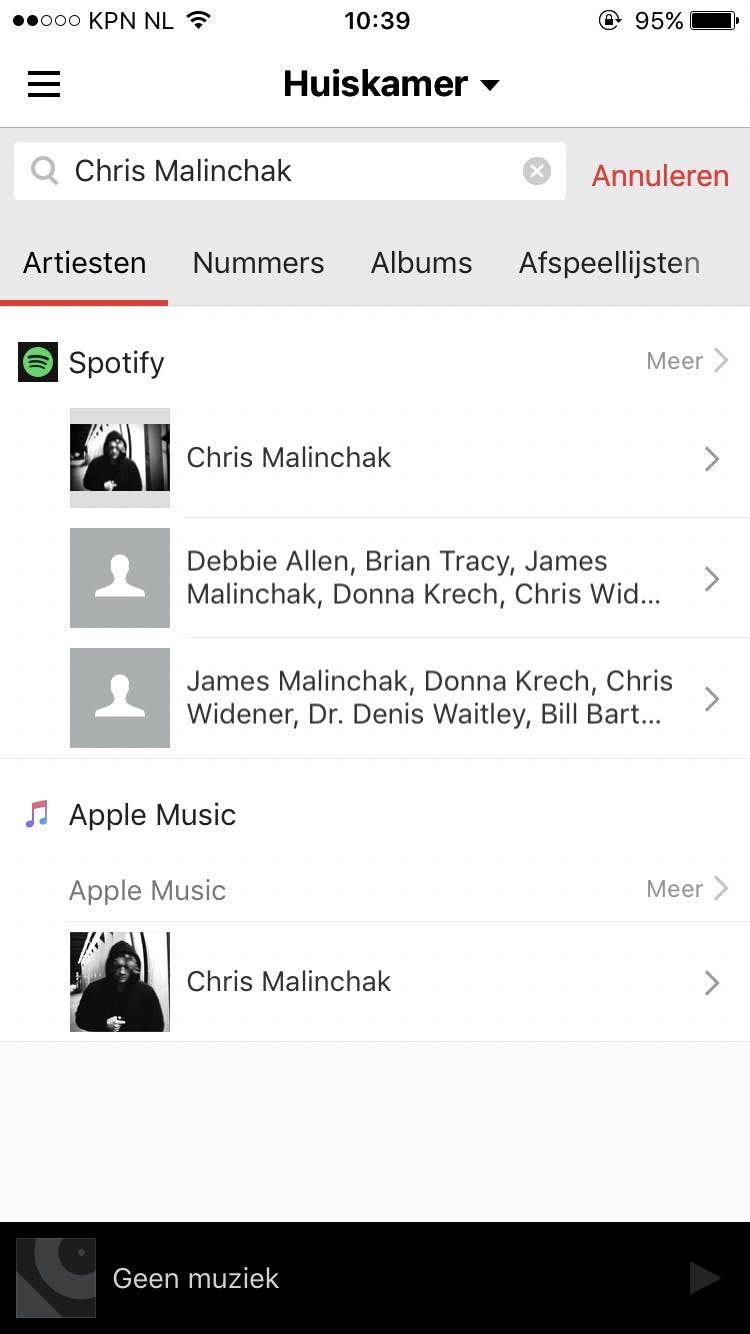
Task: Tap the play button in the player bar
Action: 705,1278
